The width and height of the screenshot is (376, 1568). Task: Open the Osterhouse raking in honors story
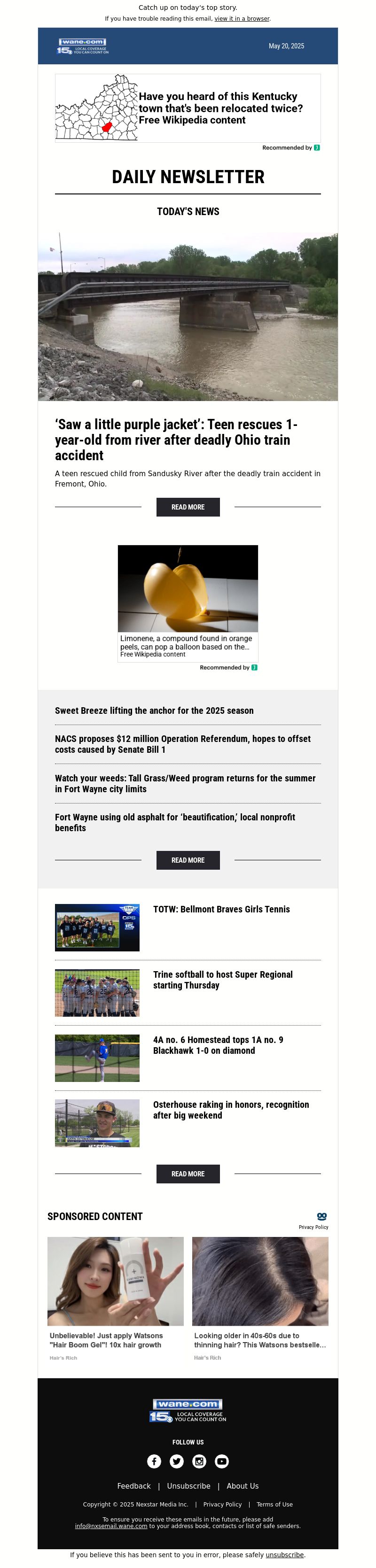pyautogui.click(x=230, y=1110)
